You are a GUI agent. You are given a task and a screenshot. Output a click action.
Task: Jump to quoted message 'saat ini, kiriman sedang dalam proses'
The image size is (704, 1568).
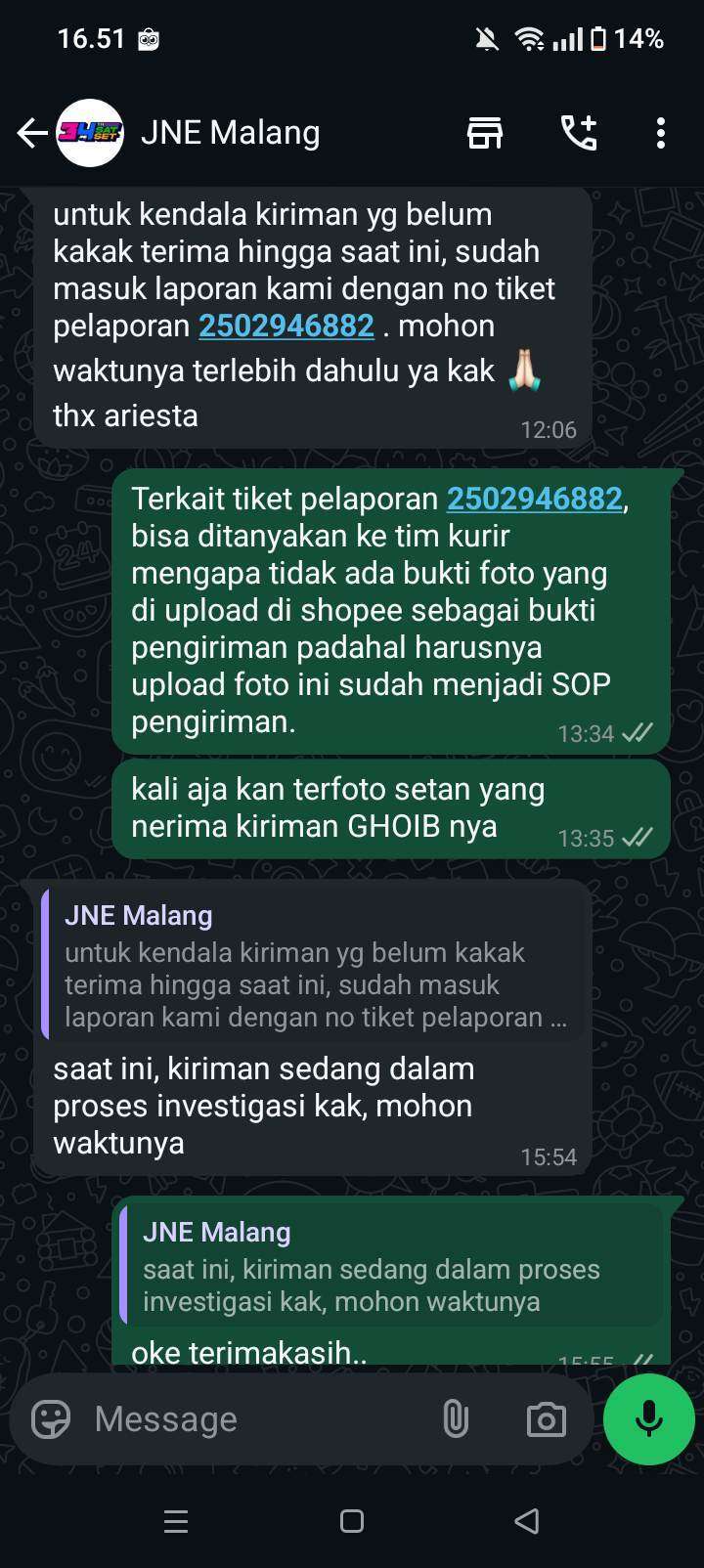391,1265
